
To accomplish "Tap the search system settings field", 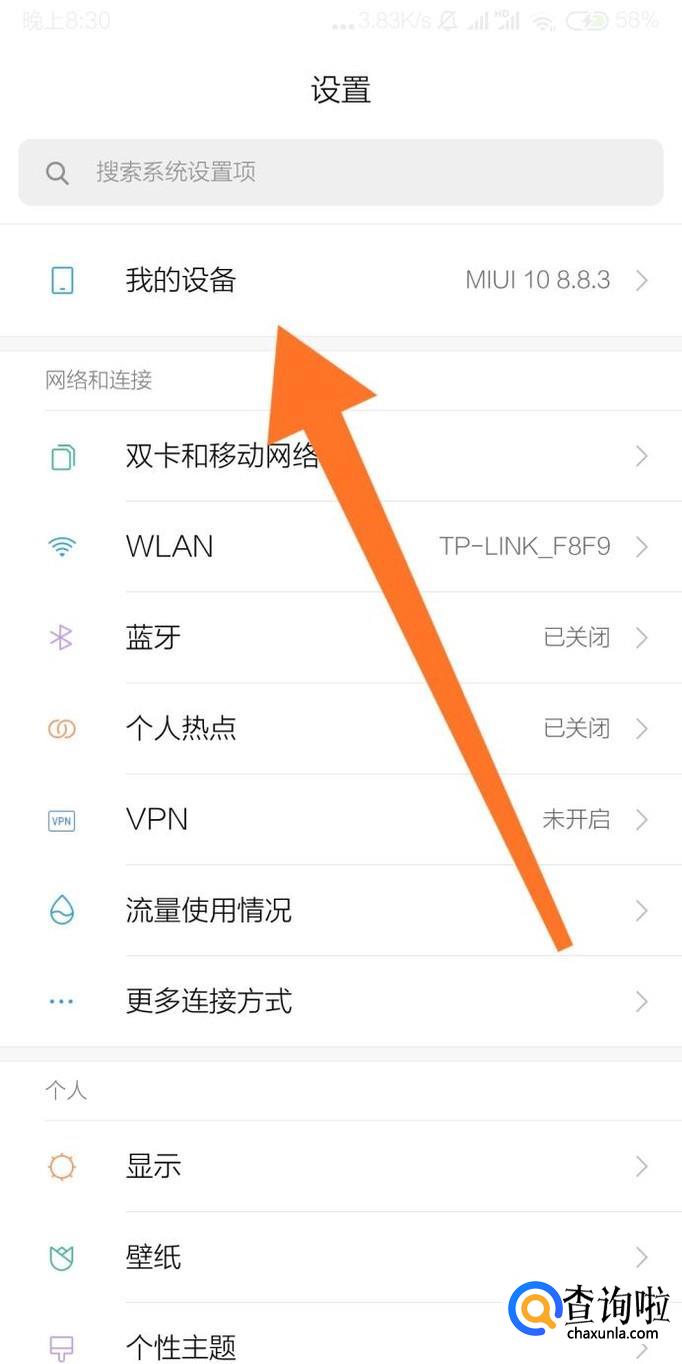I will 341,172.
